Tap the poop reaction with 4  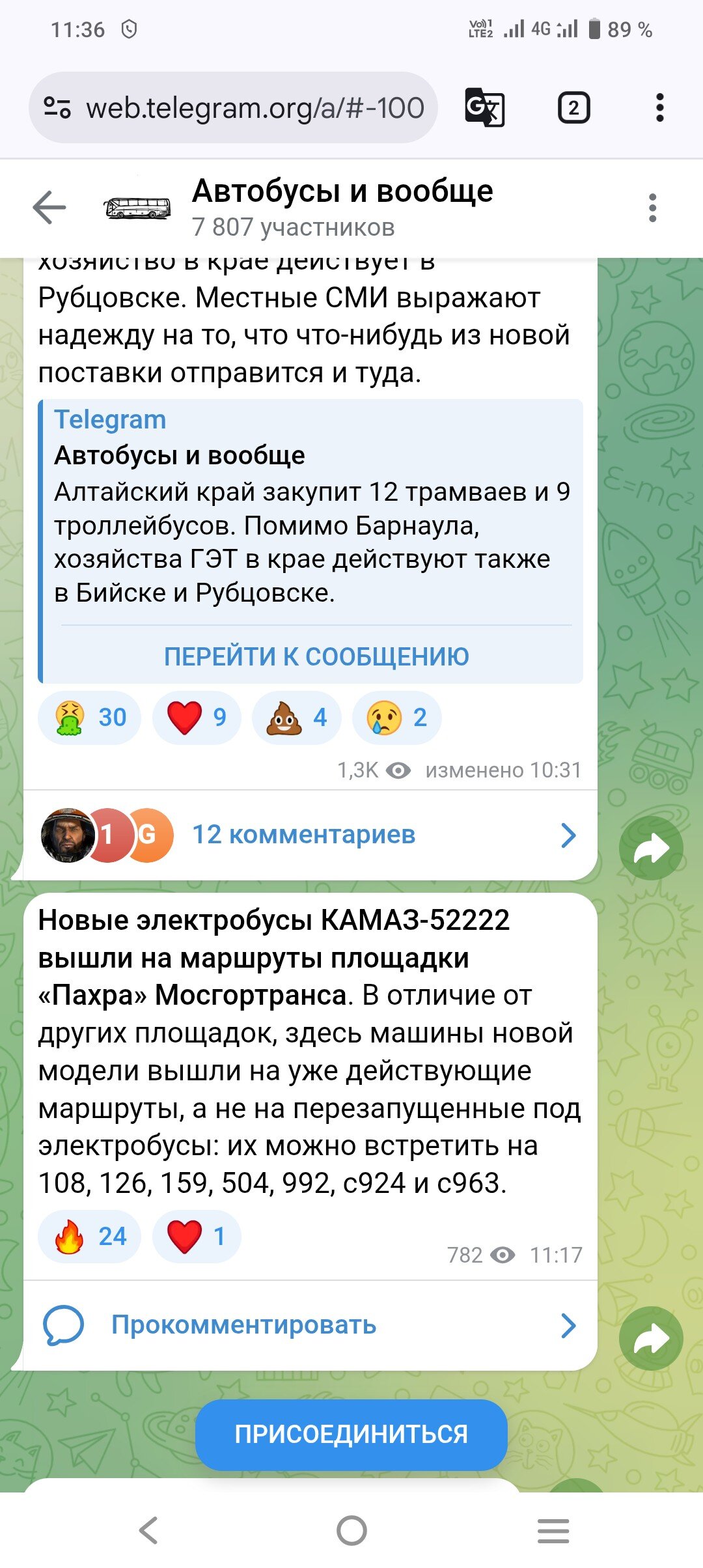(x=297, y=718)
